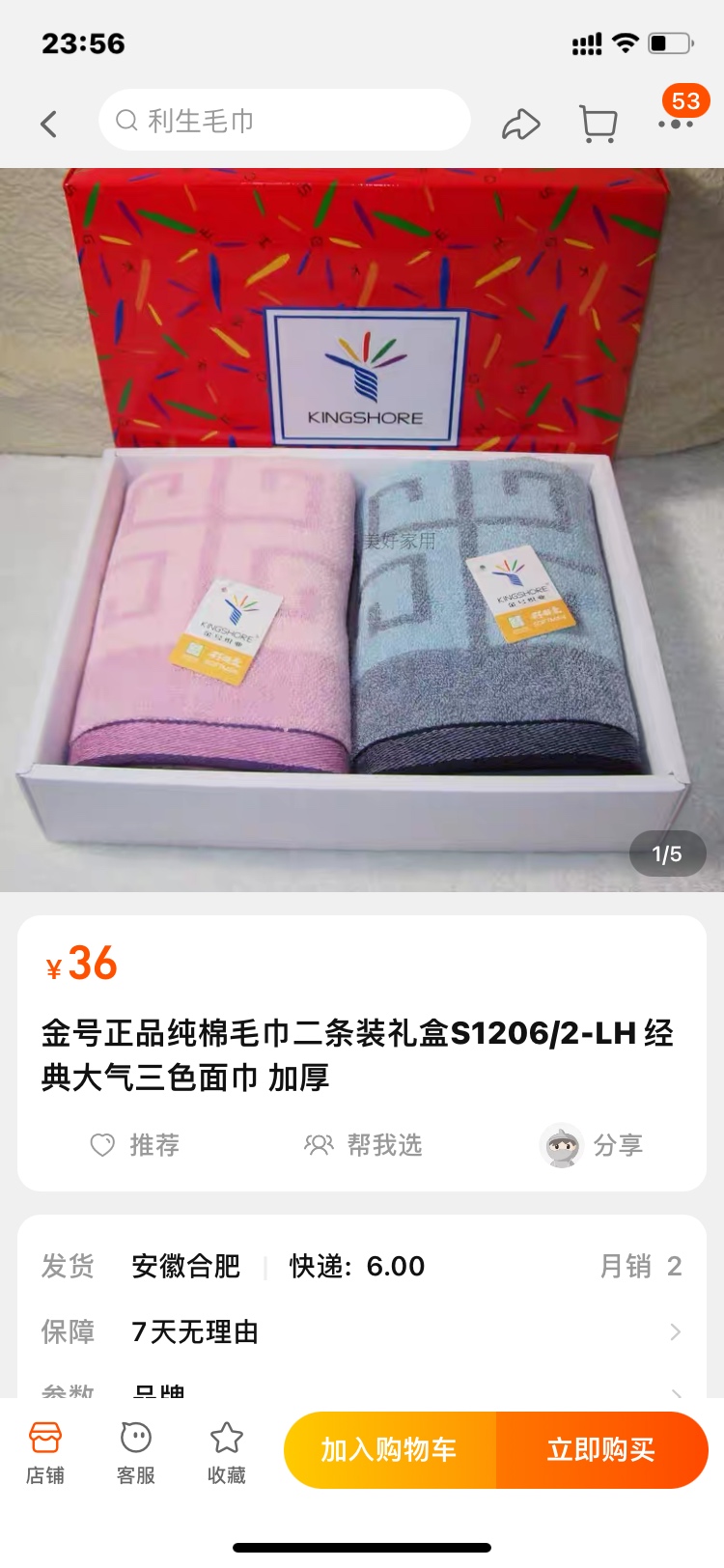Open the more options menu with 53 badge
Viewport: 724px width, 1568px height.
(676, 122)
